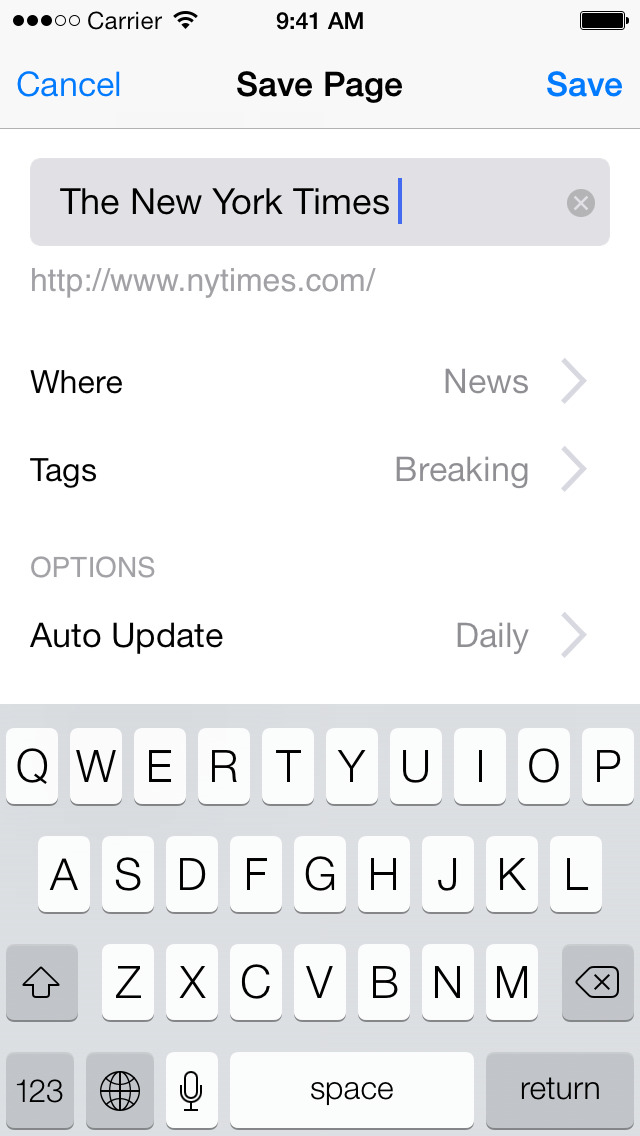Clear the title text field
This screenshot has height=1136, width=640.
(x=581, y=203)
